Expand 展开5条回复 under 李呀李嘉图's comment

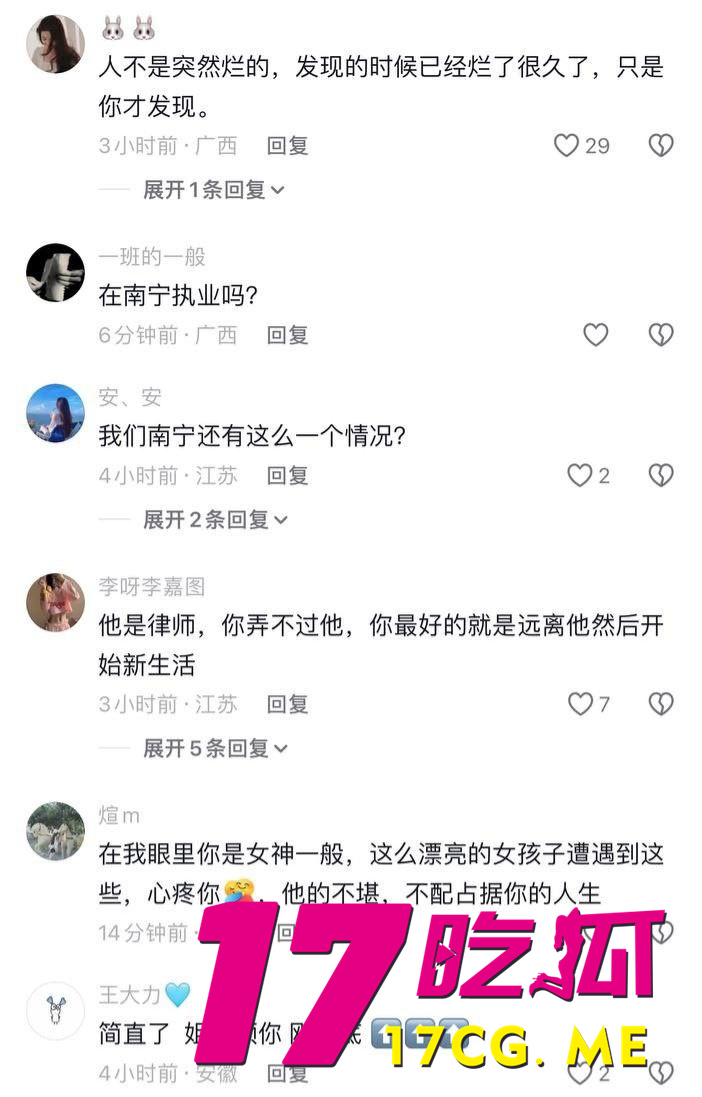[214, 748]
